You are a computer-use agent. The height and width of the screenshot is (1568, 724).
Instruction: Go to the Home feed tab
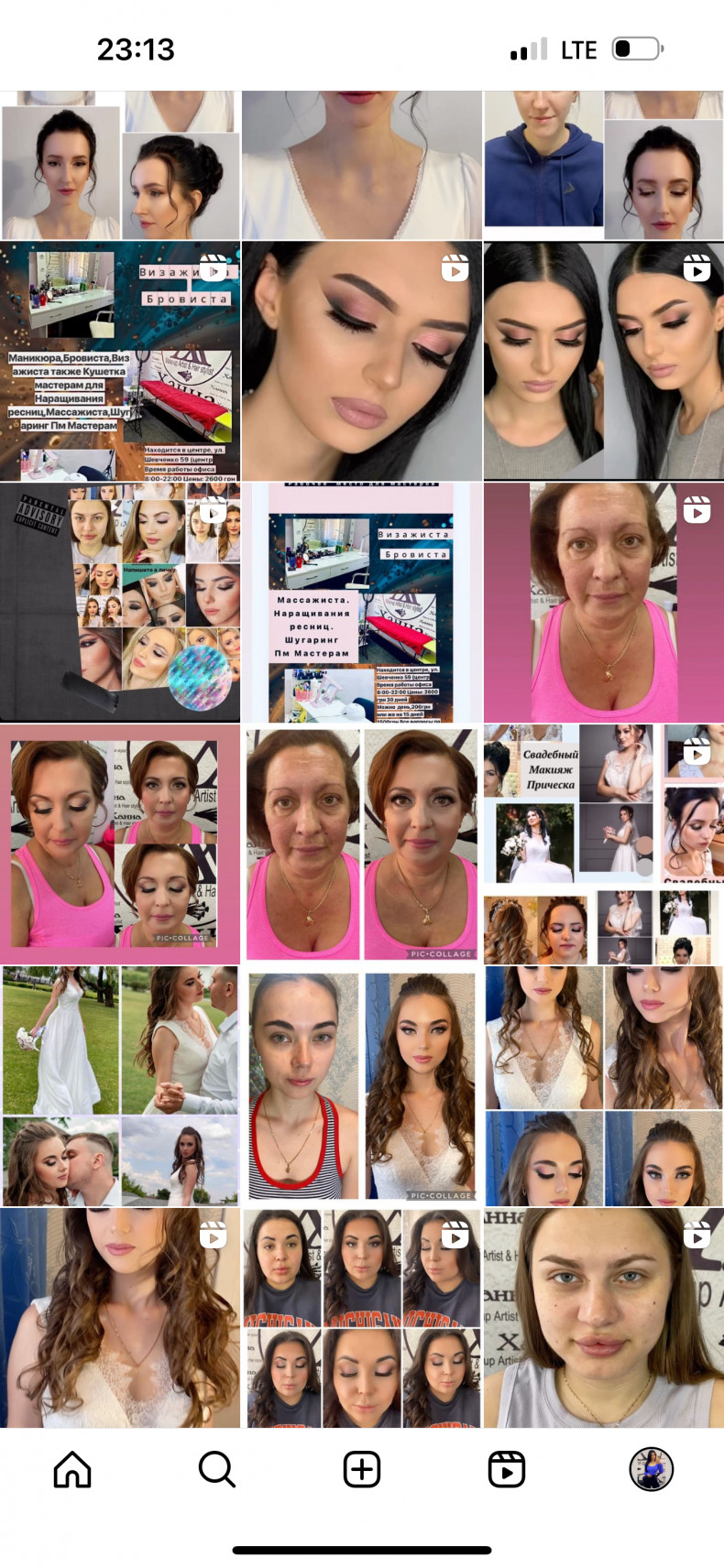coord(72,1470)
